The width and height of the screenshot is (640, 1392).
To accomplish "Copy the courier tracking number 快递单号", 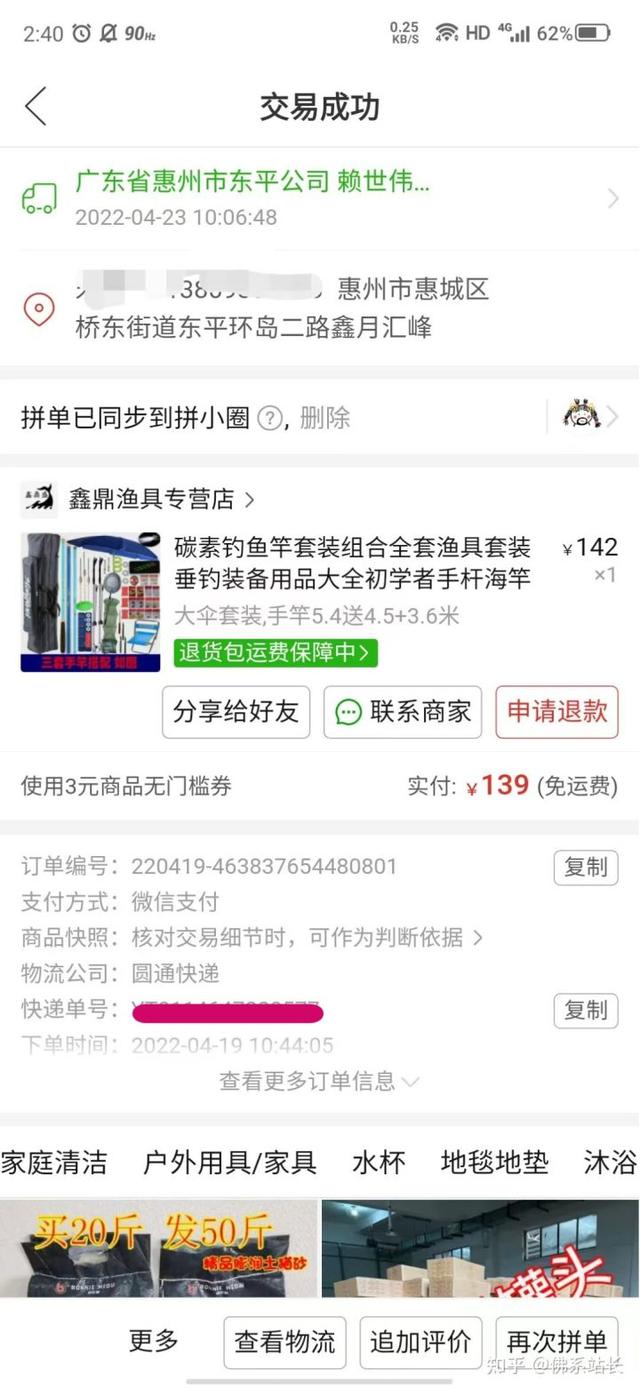I will coord(586,1010).
